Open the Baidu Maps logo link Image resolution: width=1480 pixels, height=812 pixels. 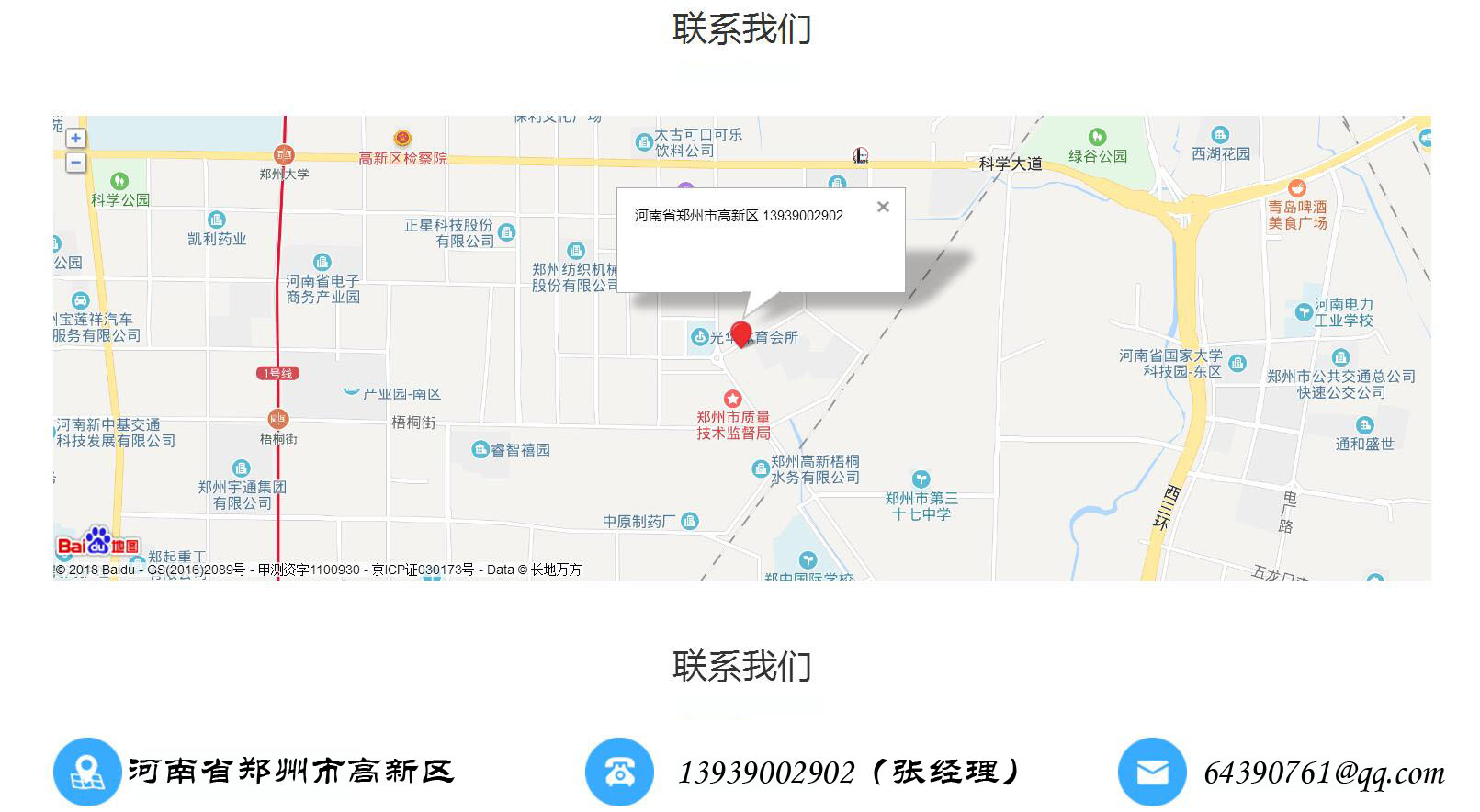click(97, 543)
